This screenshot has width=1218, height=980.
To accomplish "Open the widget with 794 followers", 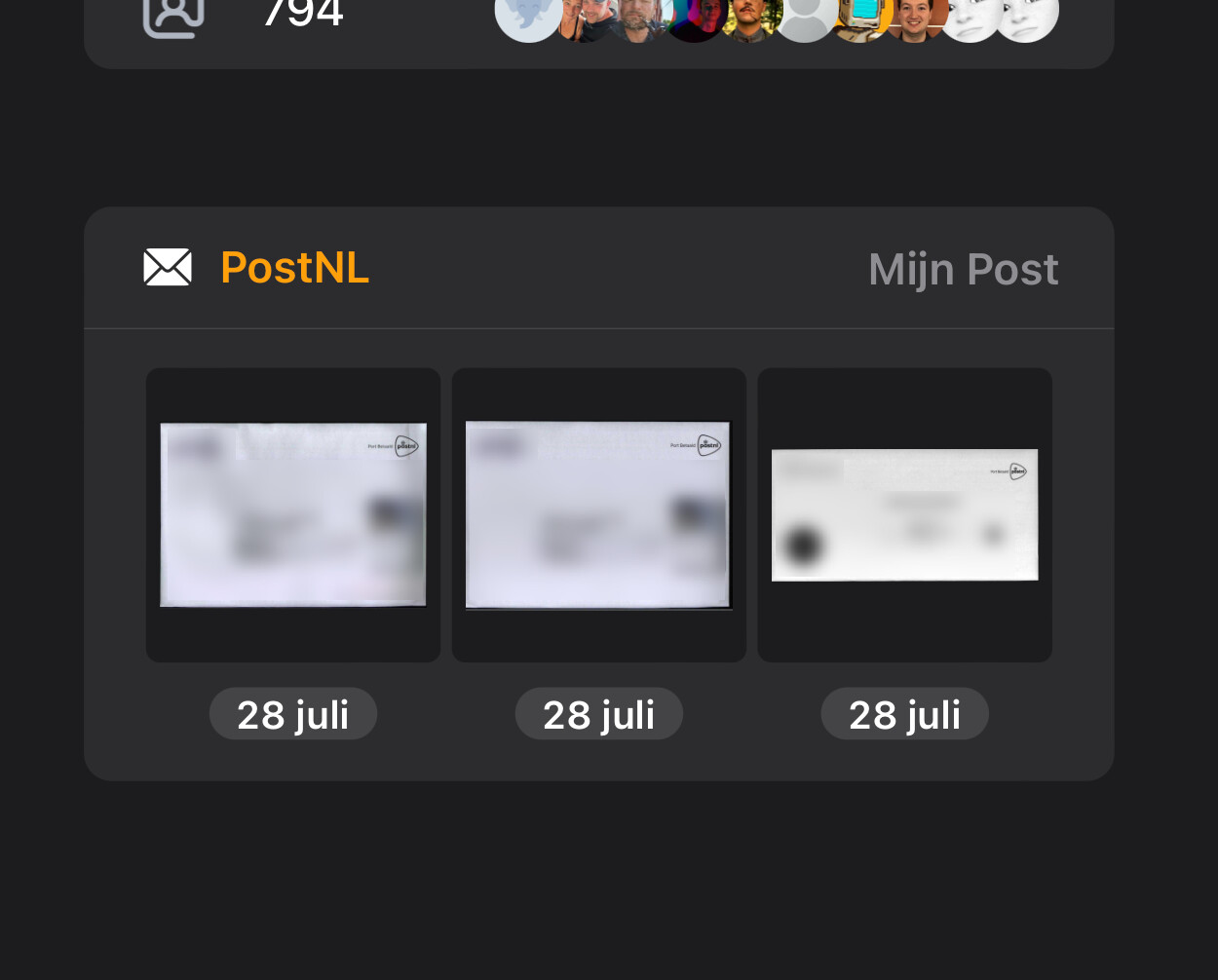I will coord(302,19).
